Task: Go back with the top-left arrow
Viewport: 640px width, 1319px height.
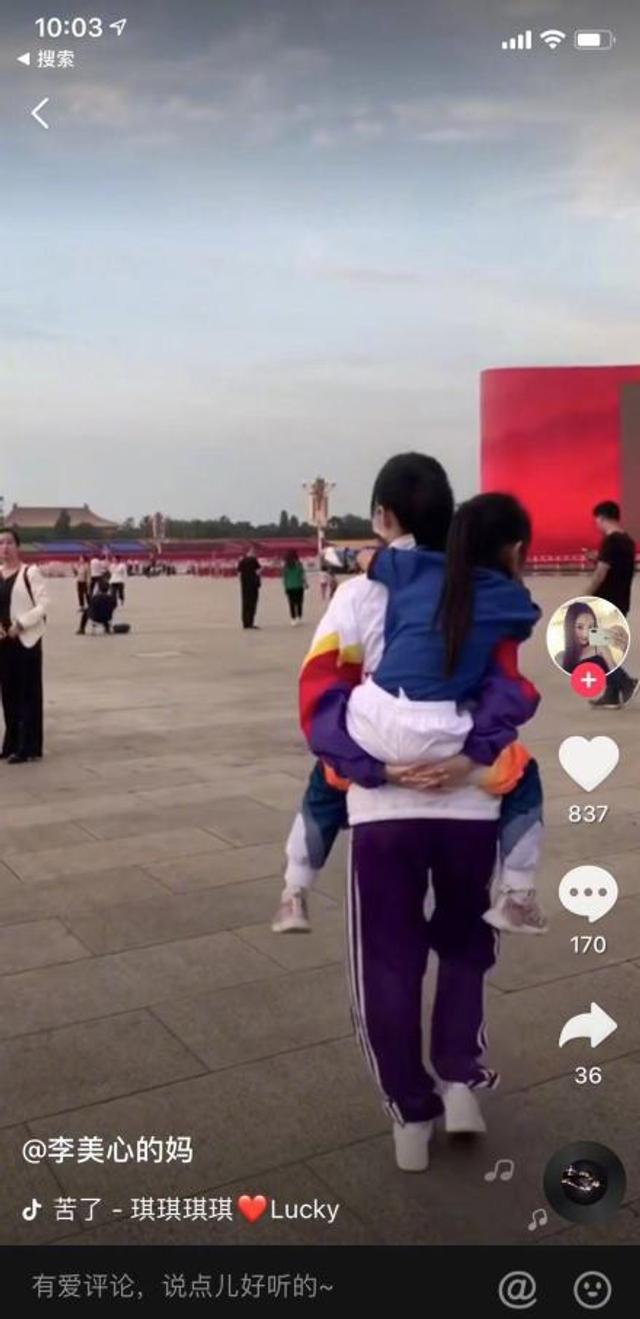Action: pos(40,113)
